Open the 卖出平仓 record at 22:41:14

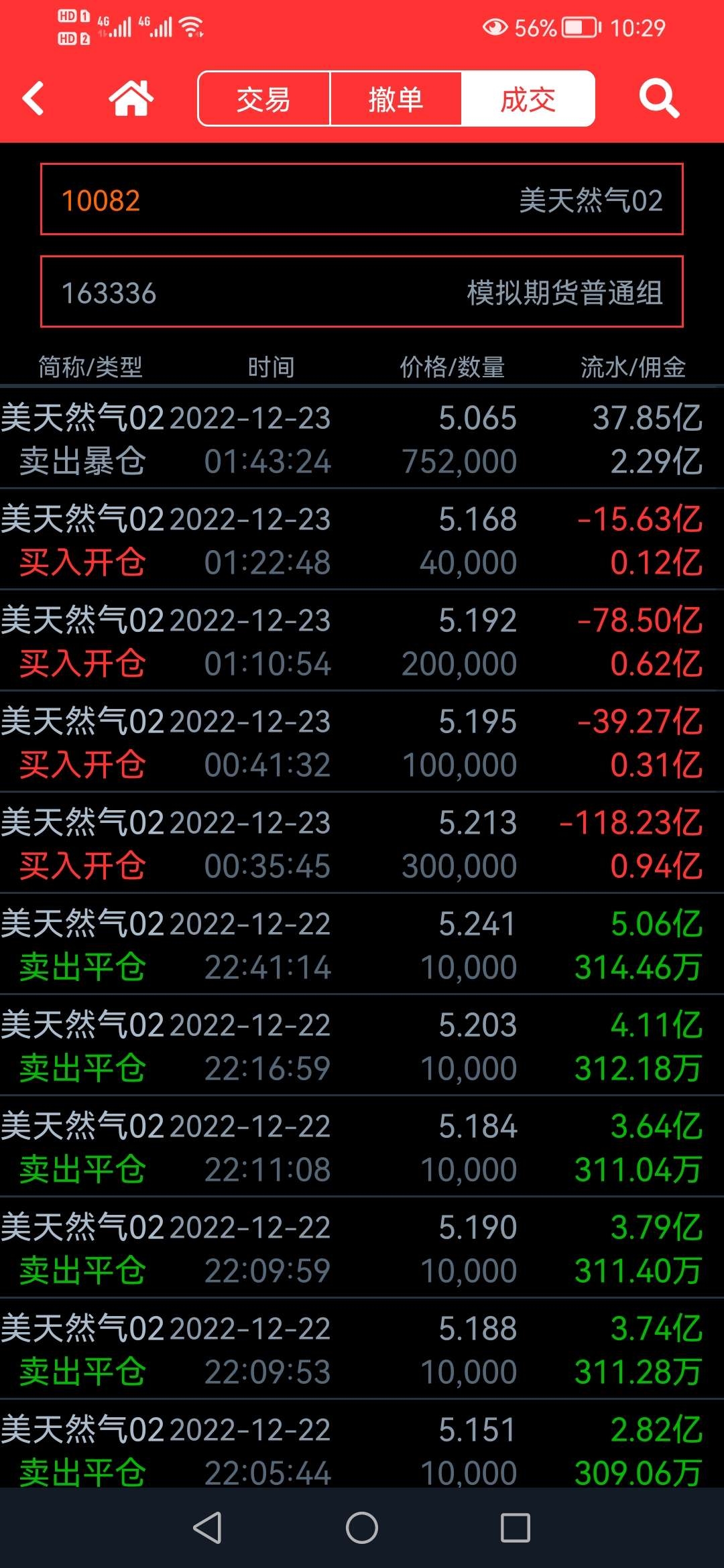362,944
